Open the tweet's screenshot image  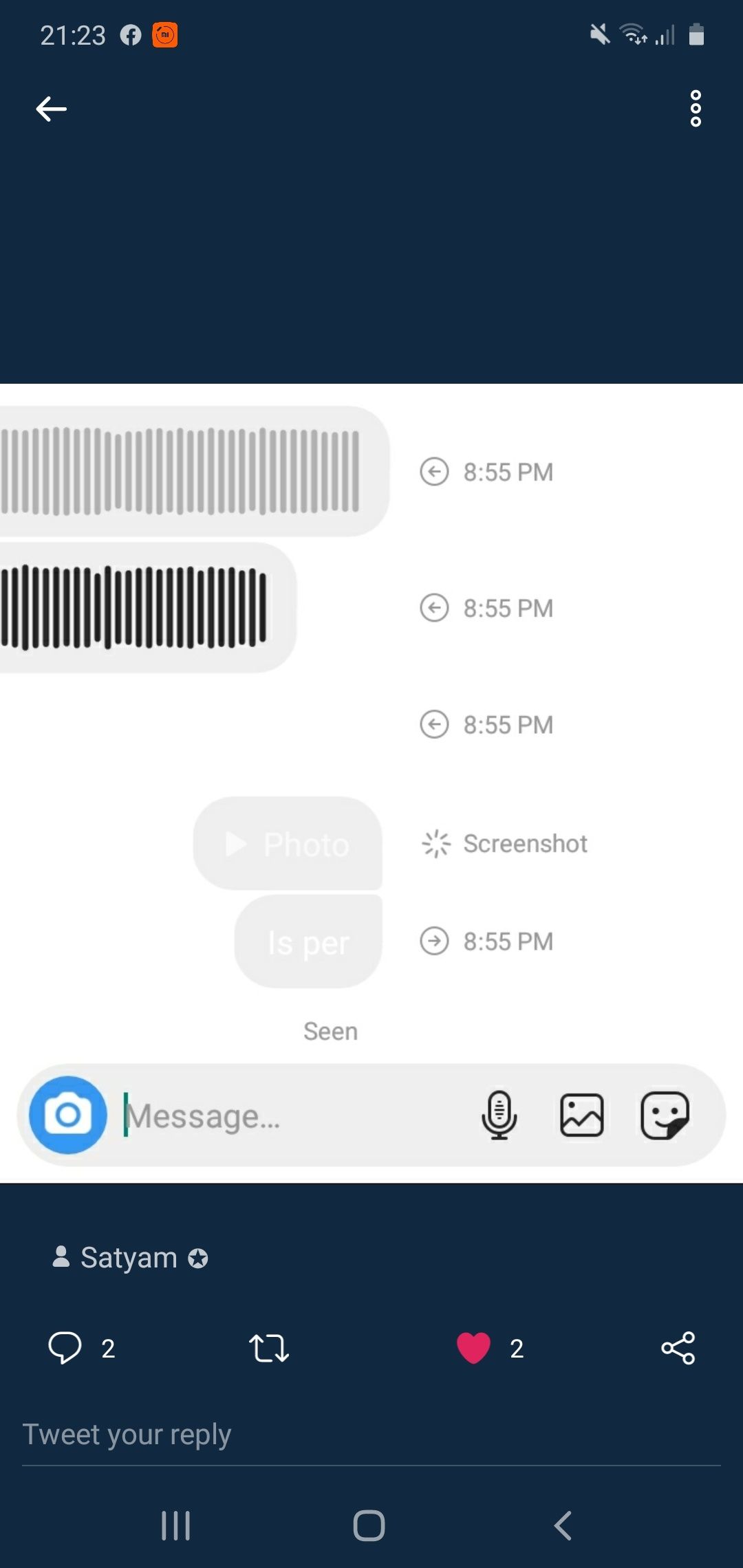click(x=371, y=783)
